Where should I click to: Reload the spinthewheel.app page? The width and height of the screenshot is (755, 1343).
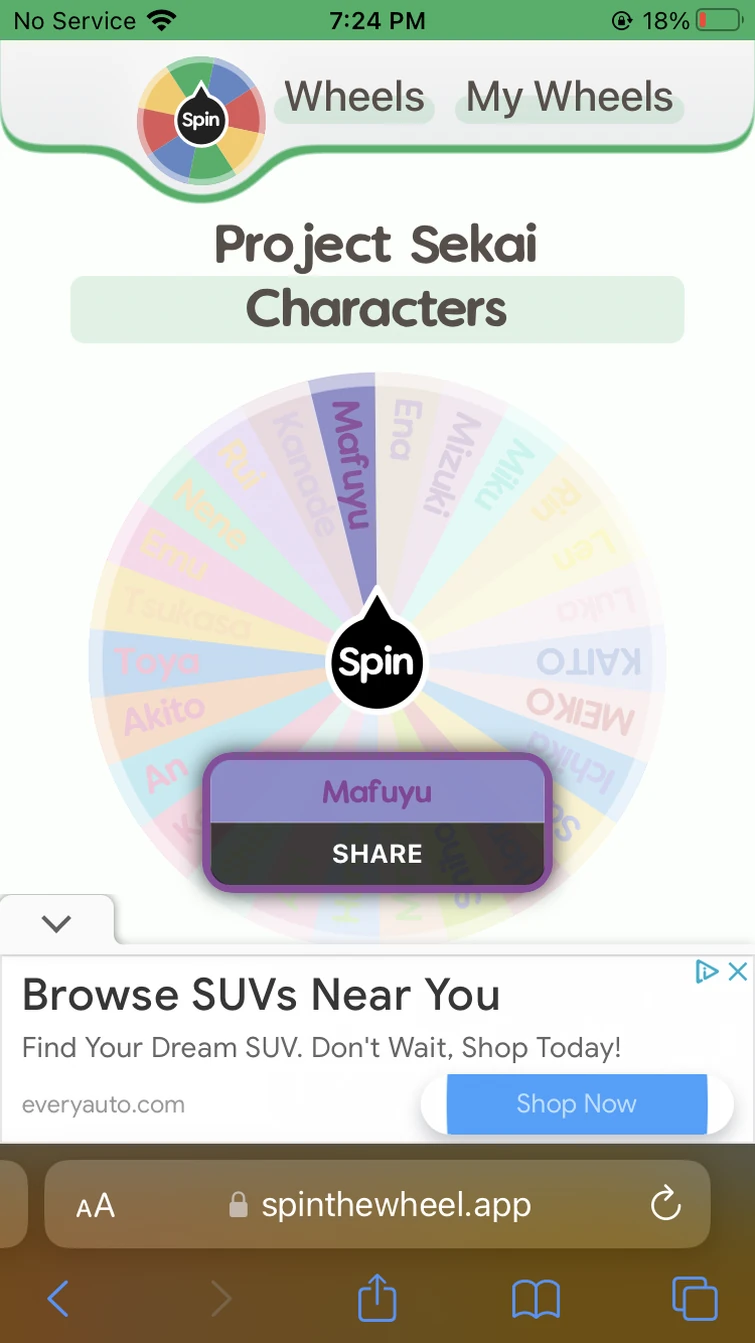pos(665,1205)
